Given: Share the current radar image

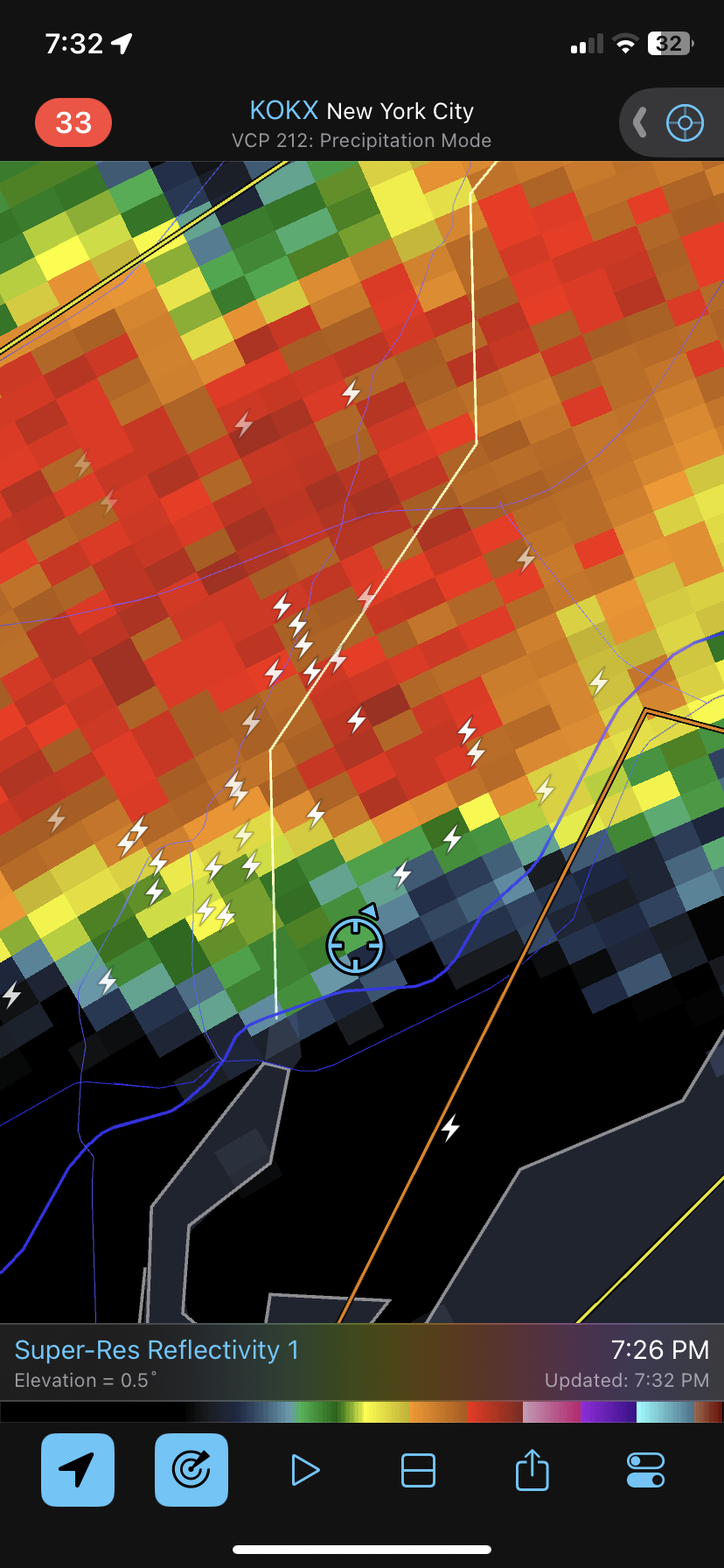Looking at the screenshot, I should click(532, 1469).
